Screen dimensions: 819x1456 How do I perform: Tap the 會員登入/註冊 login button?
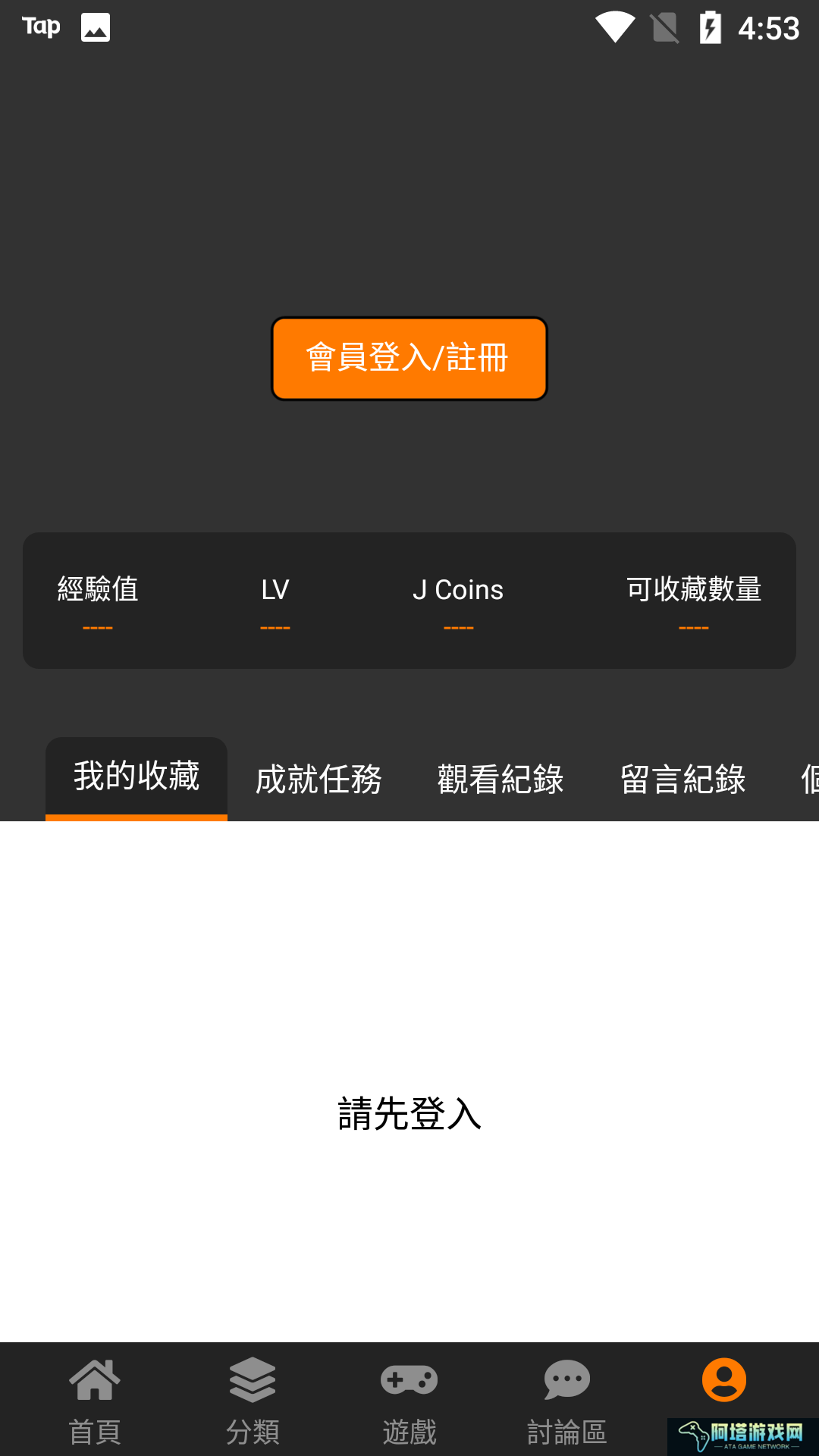click(409, 359)
